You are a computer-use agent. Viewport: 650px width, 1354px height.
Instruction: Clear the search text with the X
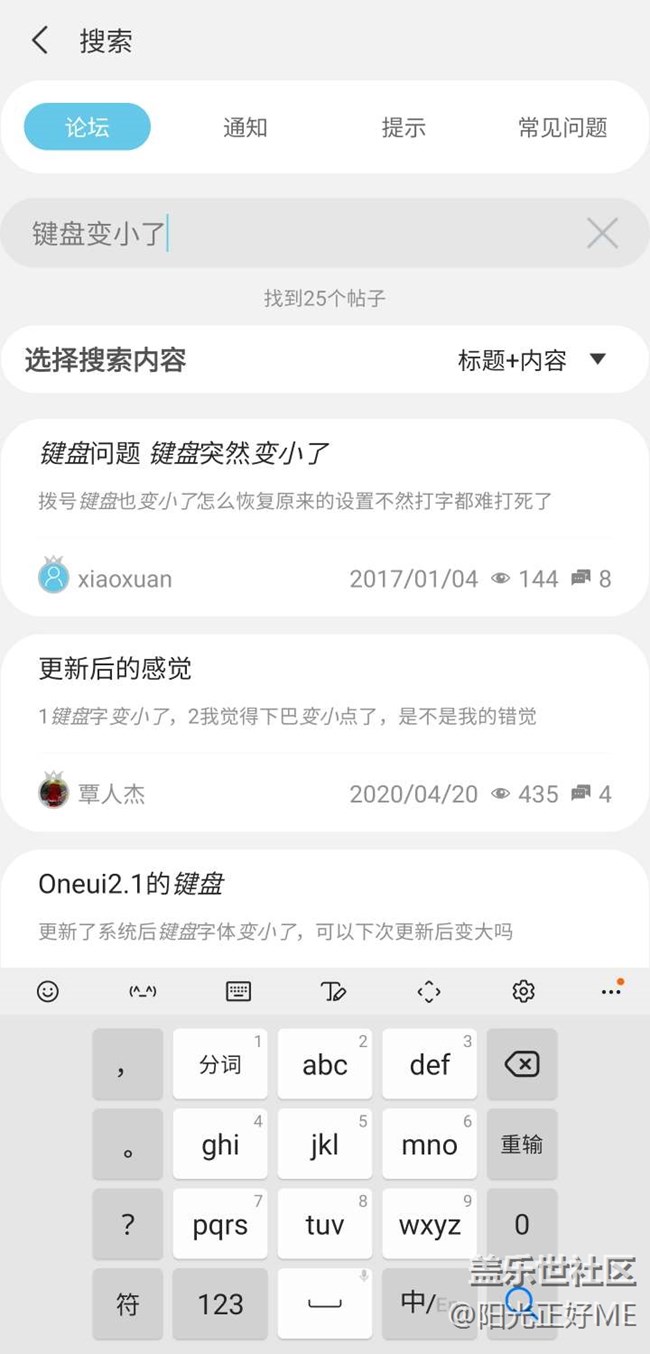coord(602,234)
